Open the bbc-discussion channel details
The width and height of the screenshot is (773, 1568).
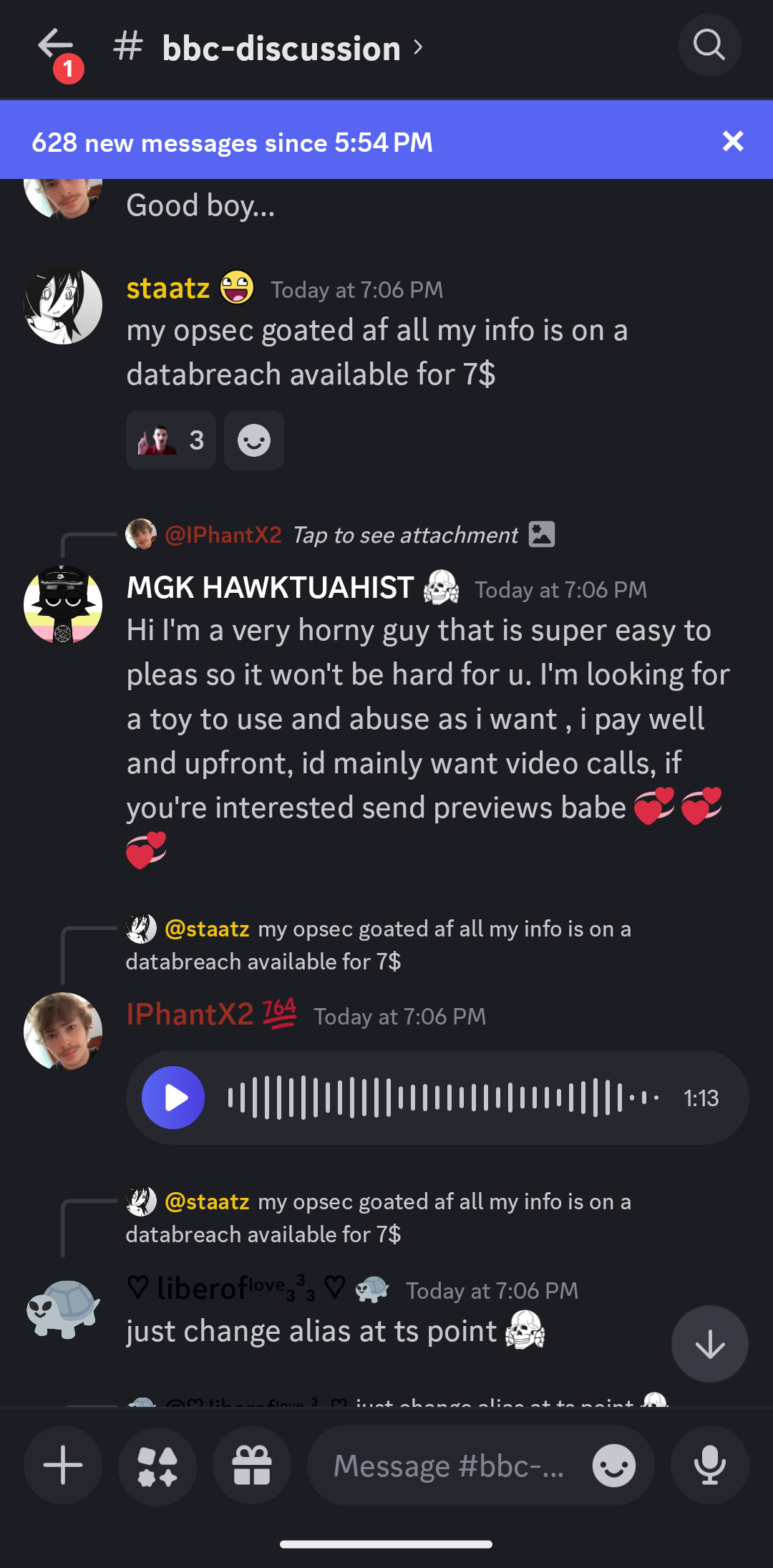tap(281, 49)
